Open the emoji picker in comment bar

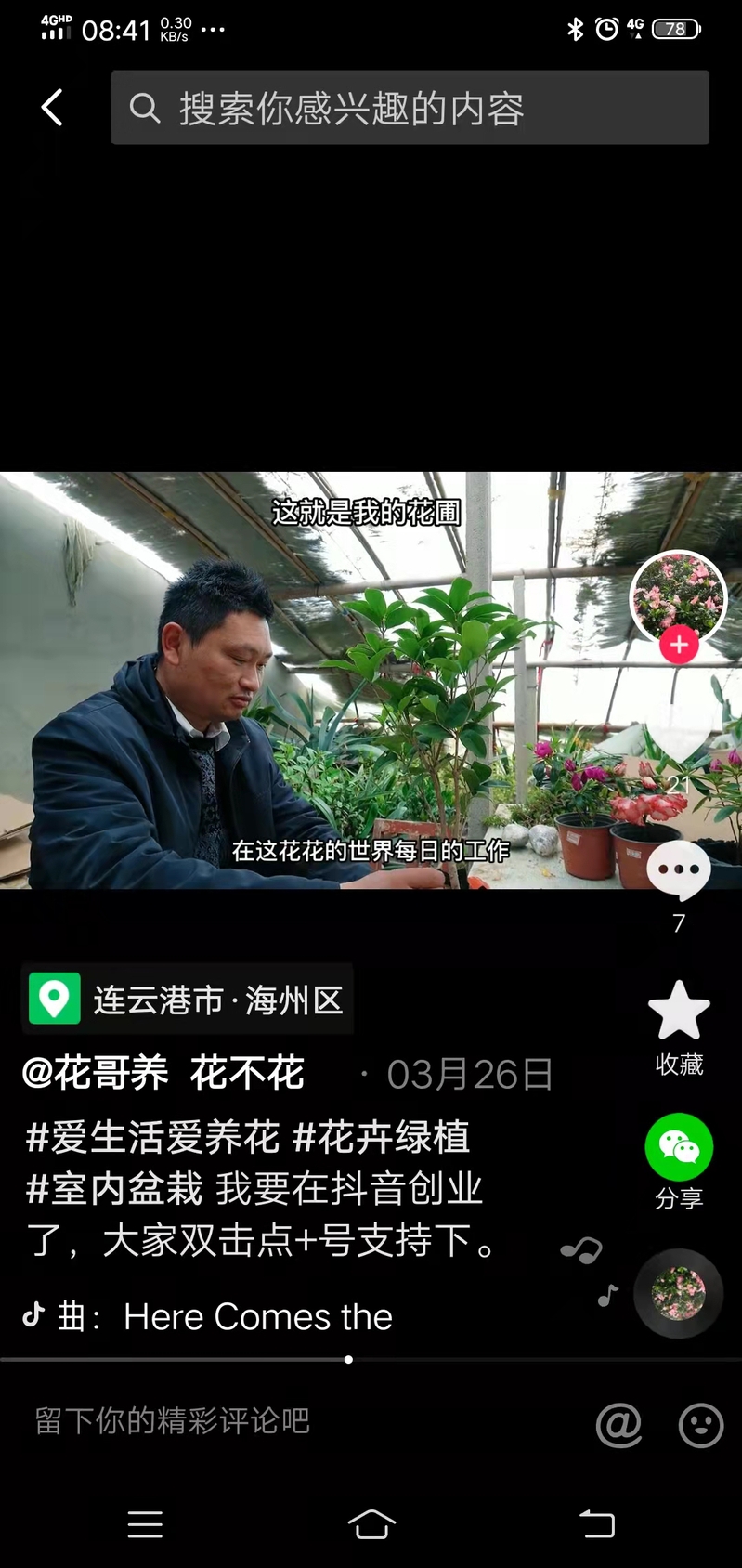pyautogui.click(x=700, y=1424)
